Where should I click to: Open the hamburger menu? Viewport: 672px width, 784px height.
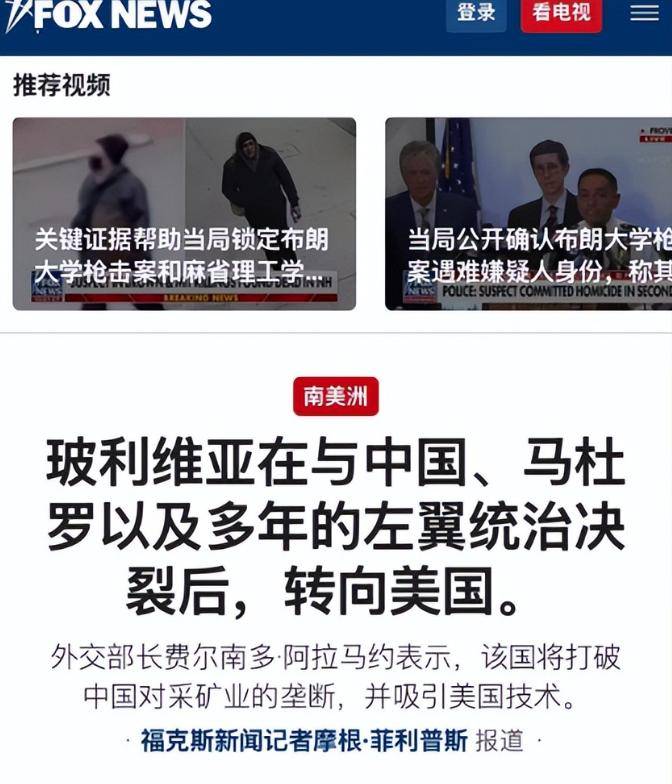click(645, 14)
